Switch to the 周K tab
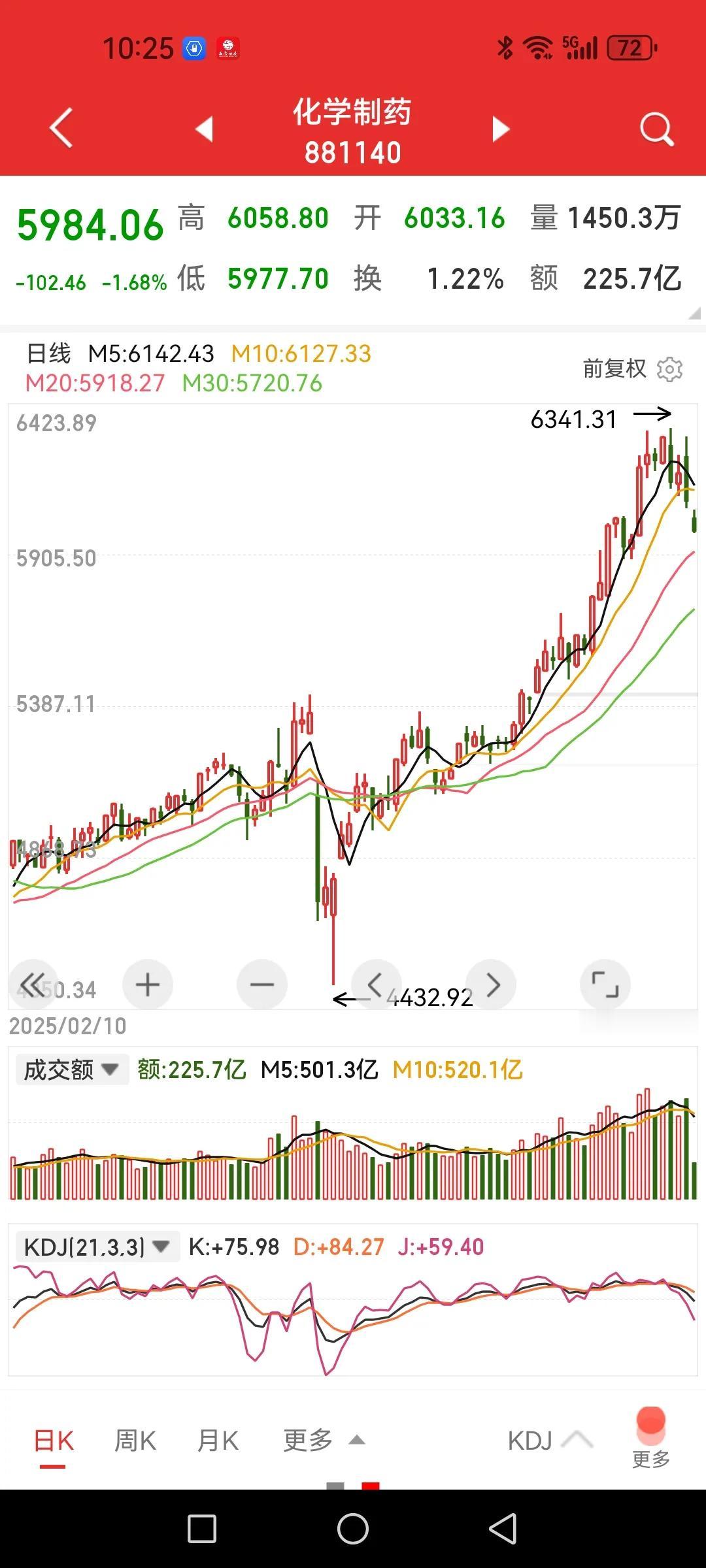 tap(135, 1441)
